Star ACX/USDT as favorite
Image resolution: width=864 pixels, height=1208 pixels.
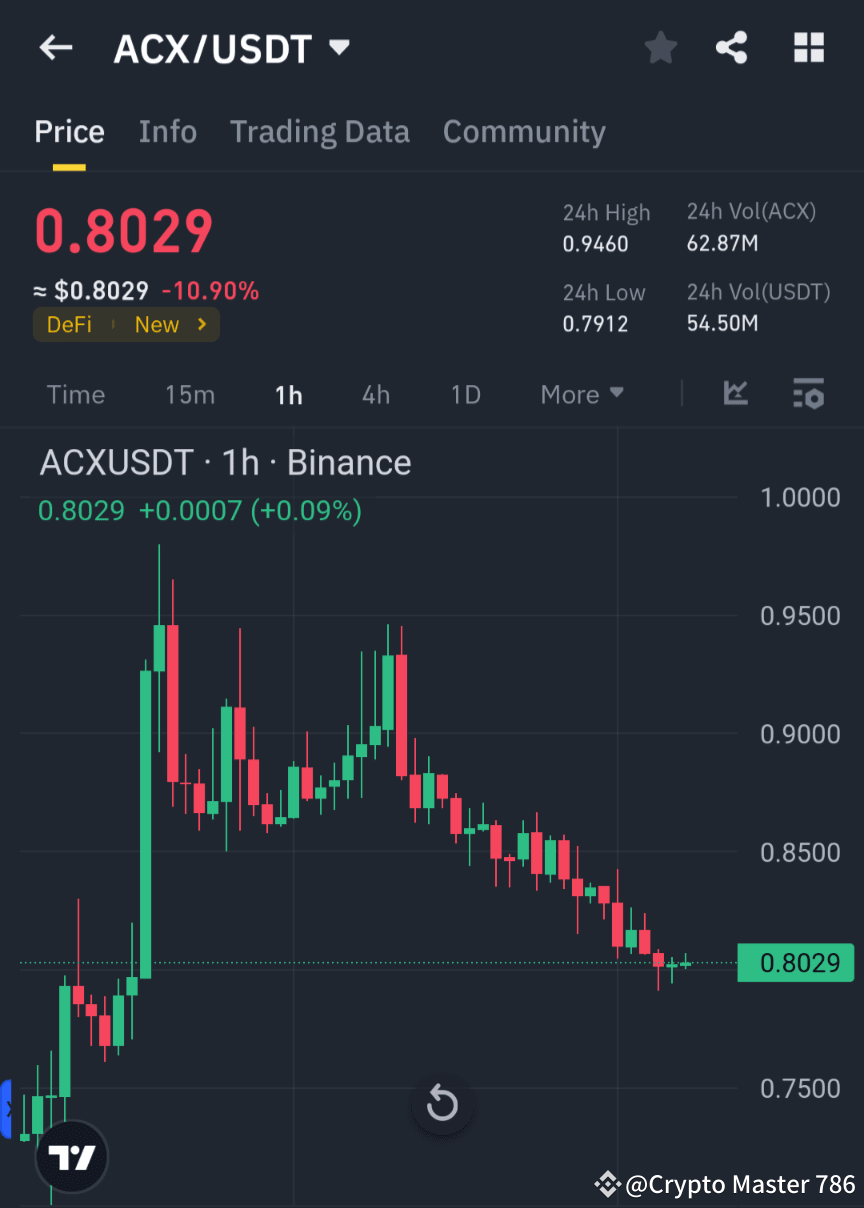(660, 47)
